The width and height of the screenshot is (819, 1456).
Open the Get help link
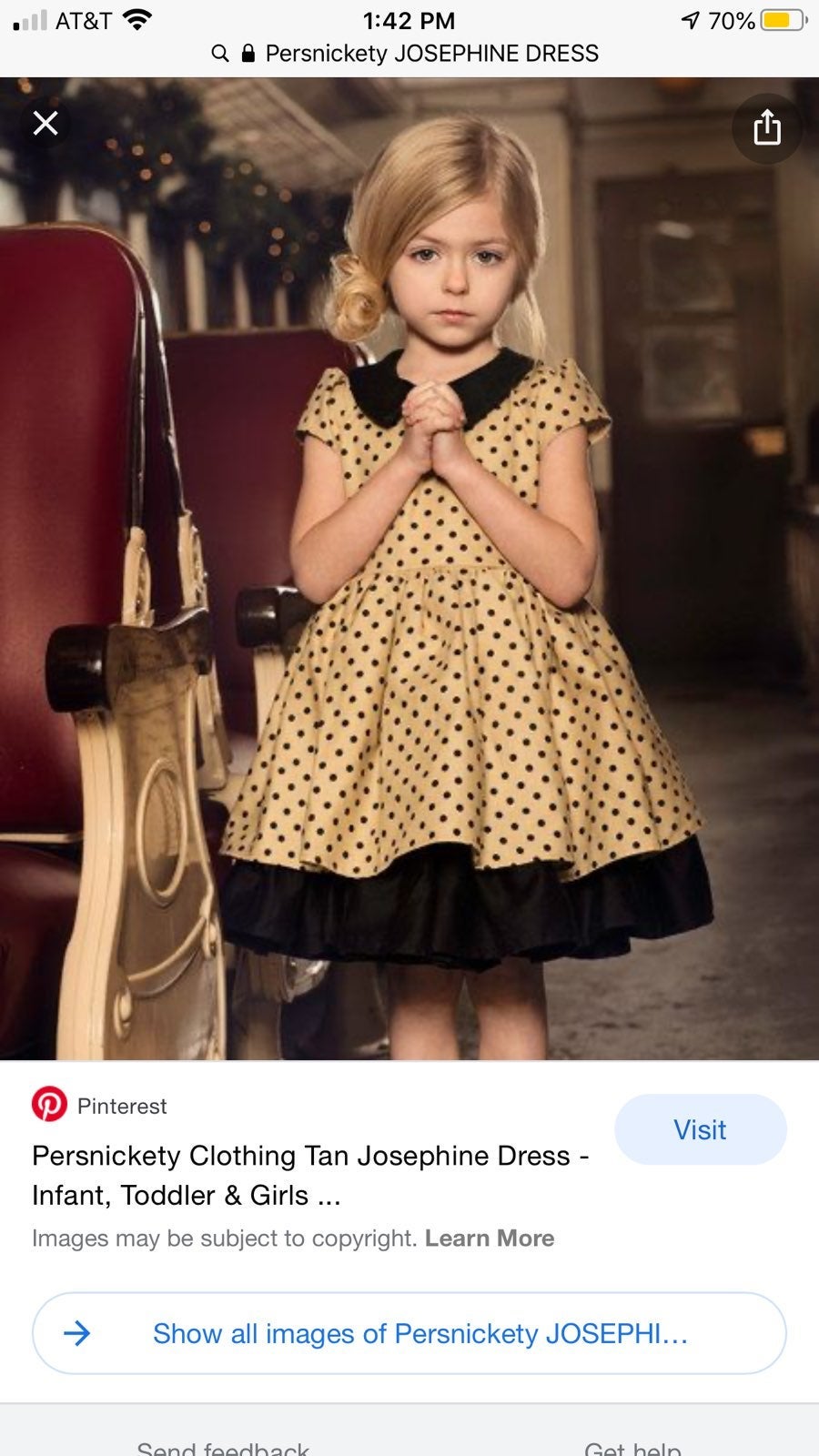tap(632, 1447)
